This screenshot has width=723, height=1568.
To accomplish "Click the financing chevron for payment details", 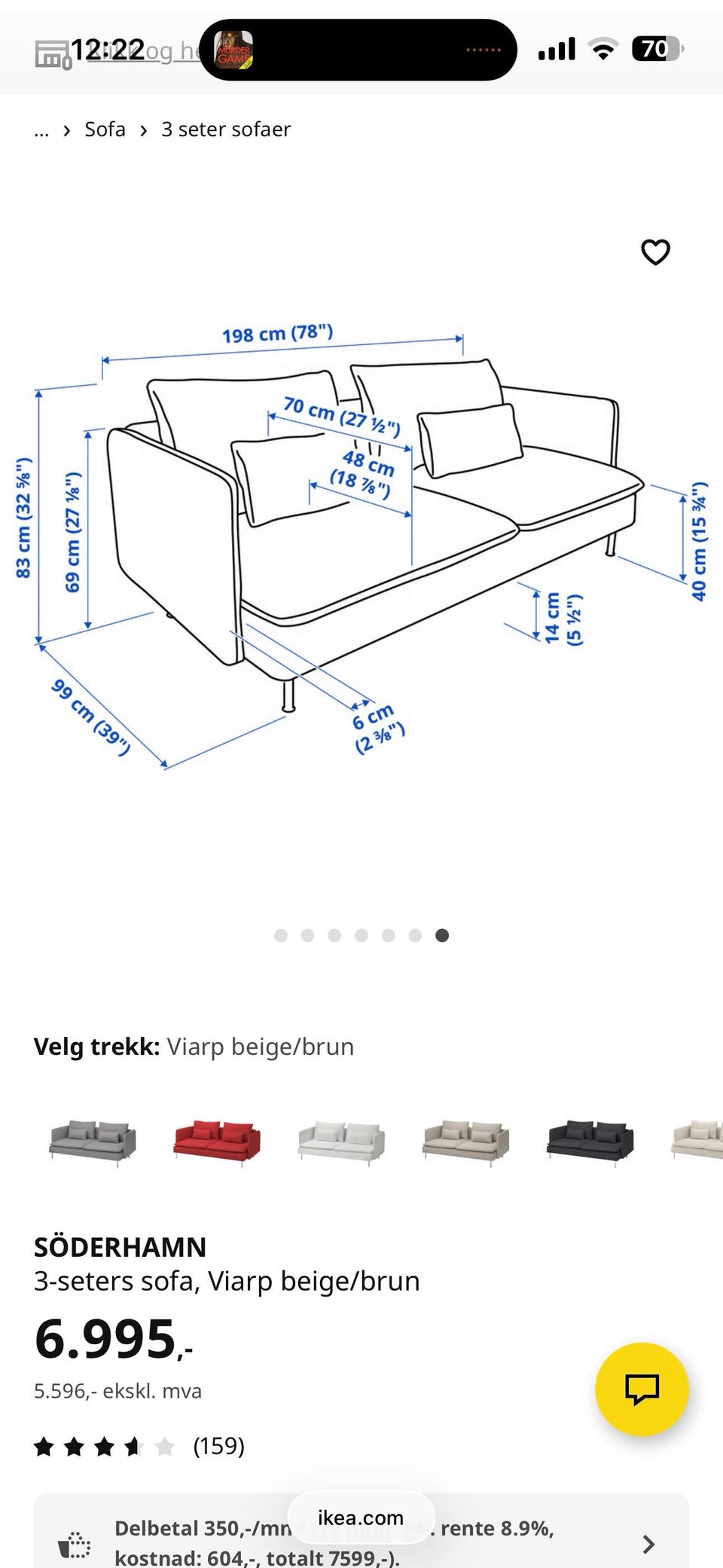I will pos(646,1544).
